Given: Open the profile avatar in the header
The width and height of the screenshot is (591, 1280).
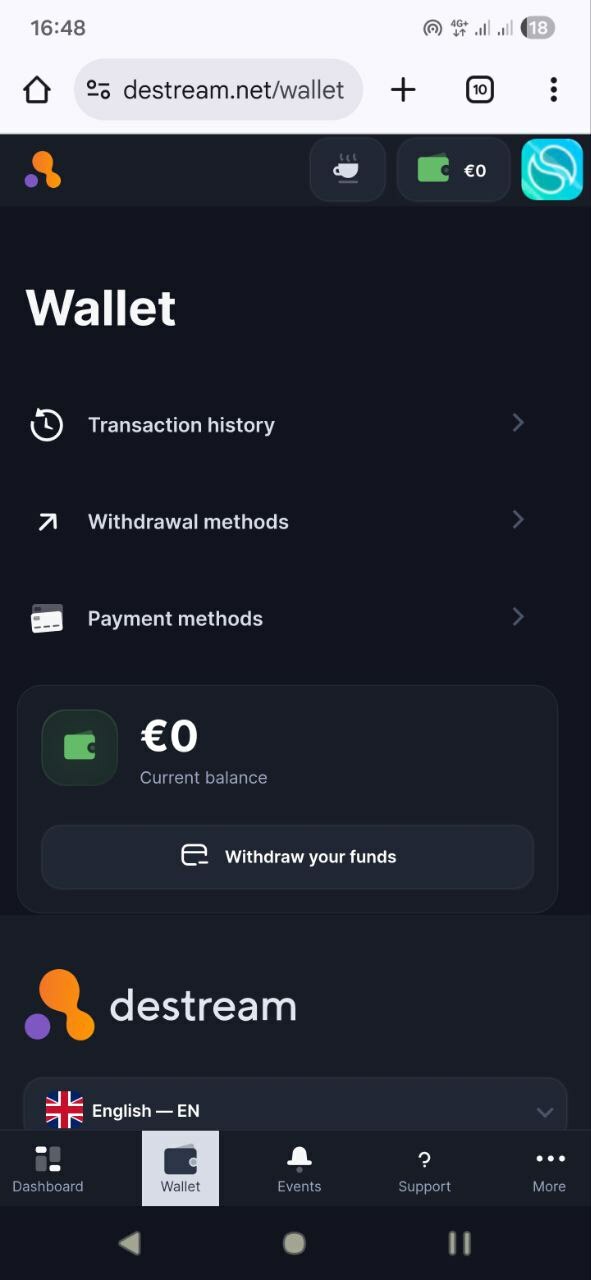Looking at the screenshot, I should (552, 170).
